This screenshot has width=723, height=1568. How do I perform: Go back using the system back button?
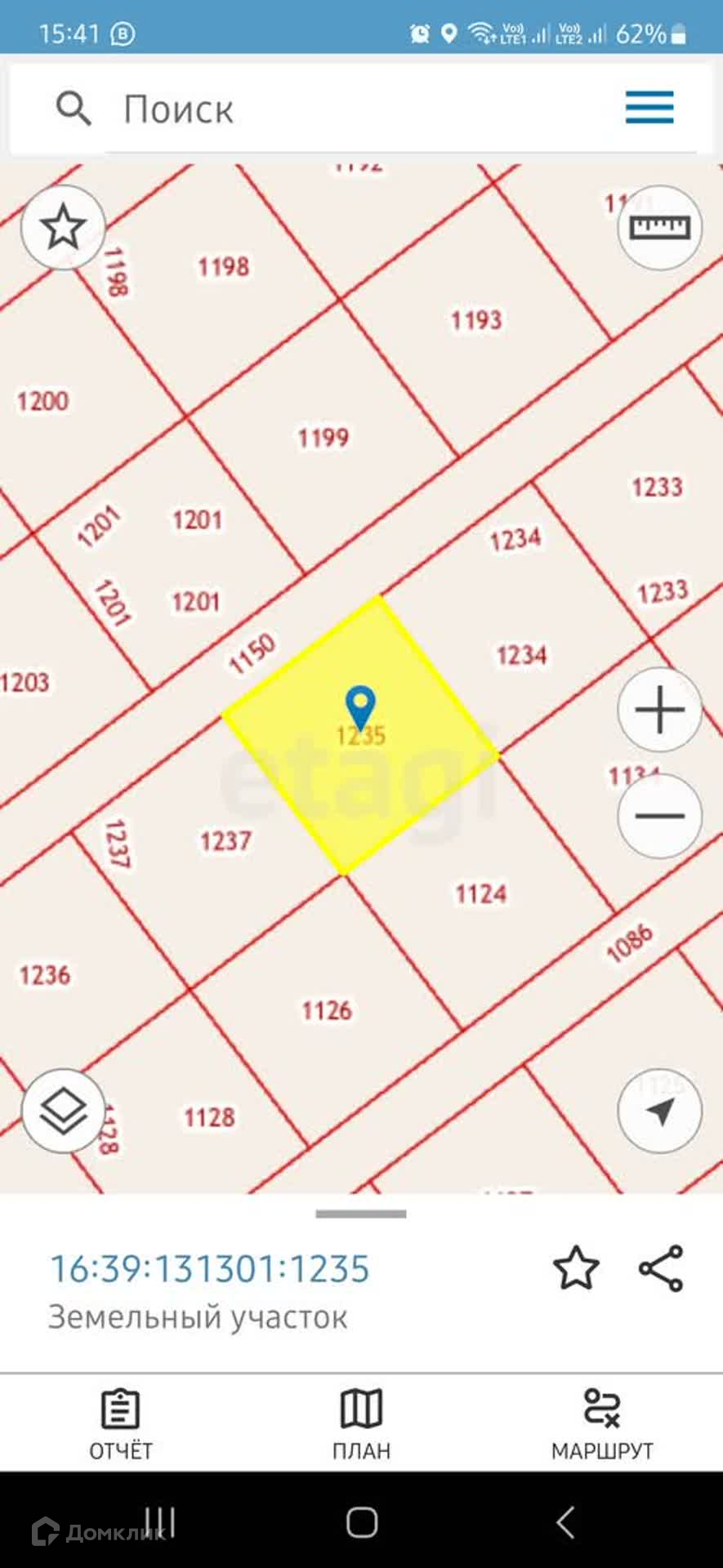click(565, 1522)
